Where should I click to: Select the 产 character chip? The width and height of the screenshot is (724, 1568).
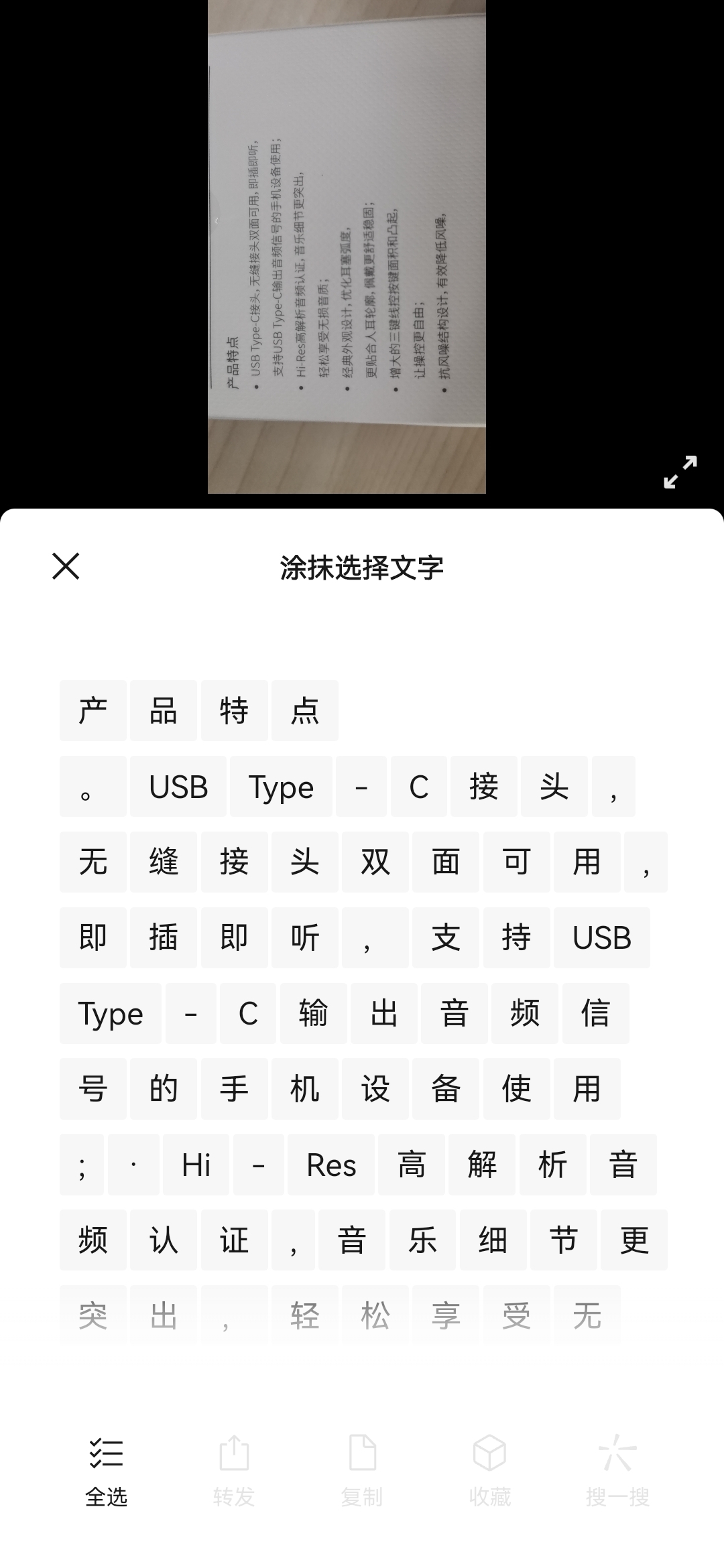tap(92, 710)
